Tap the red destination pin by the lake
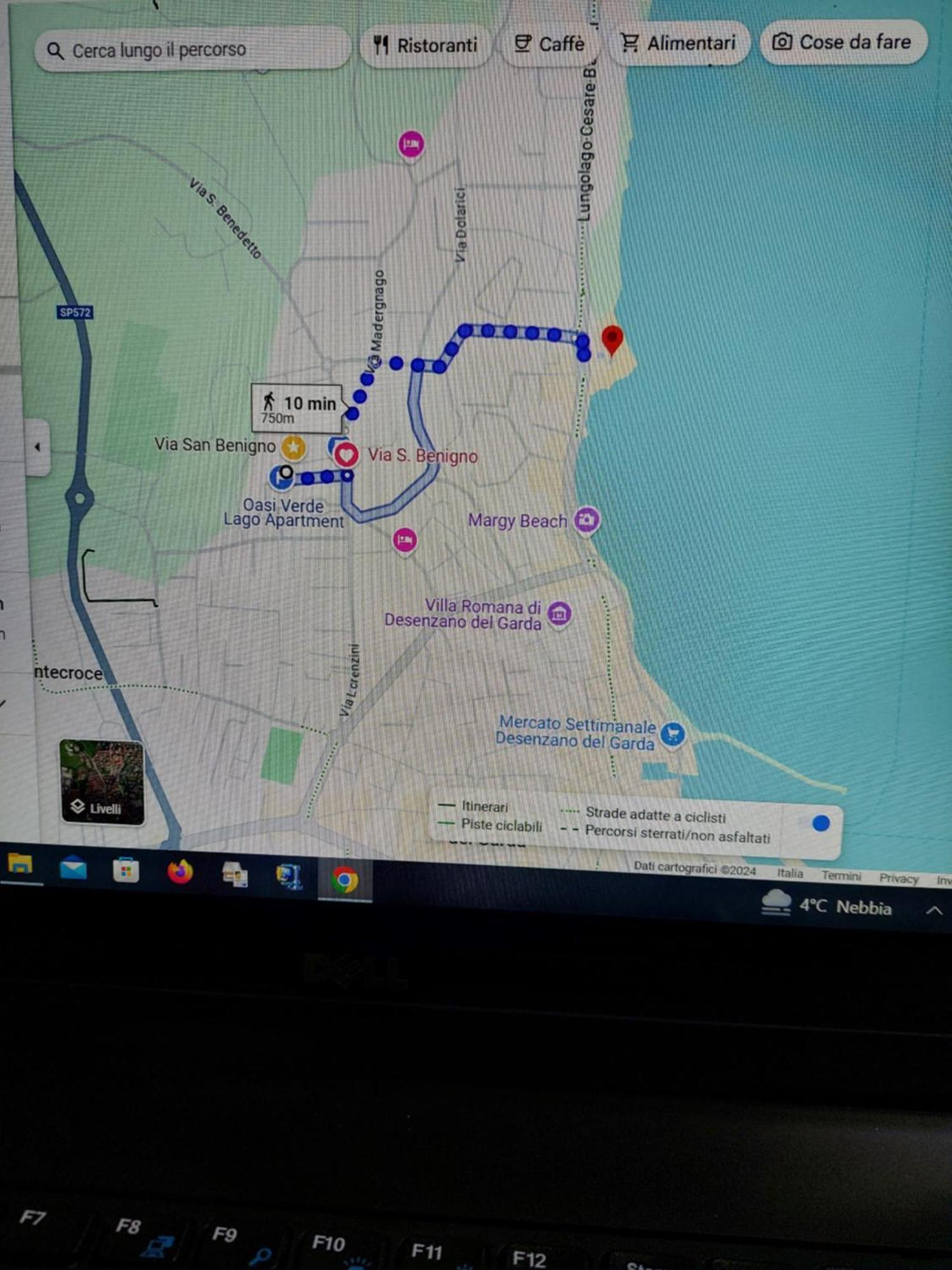The height and width of the screenshot is (1270, 952). click(612, 338)
